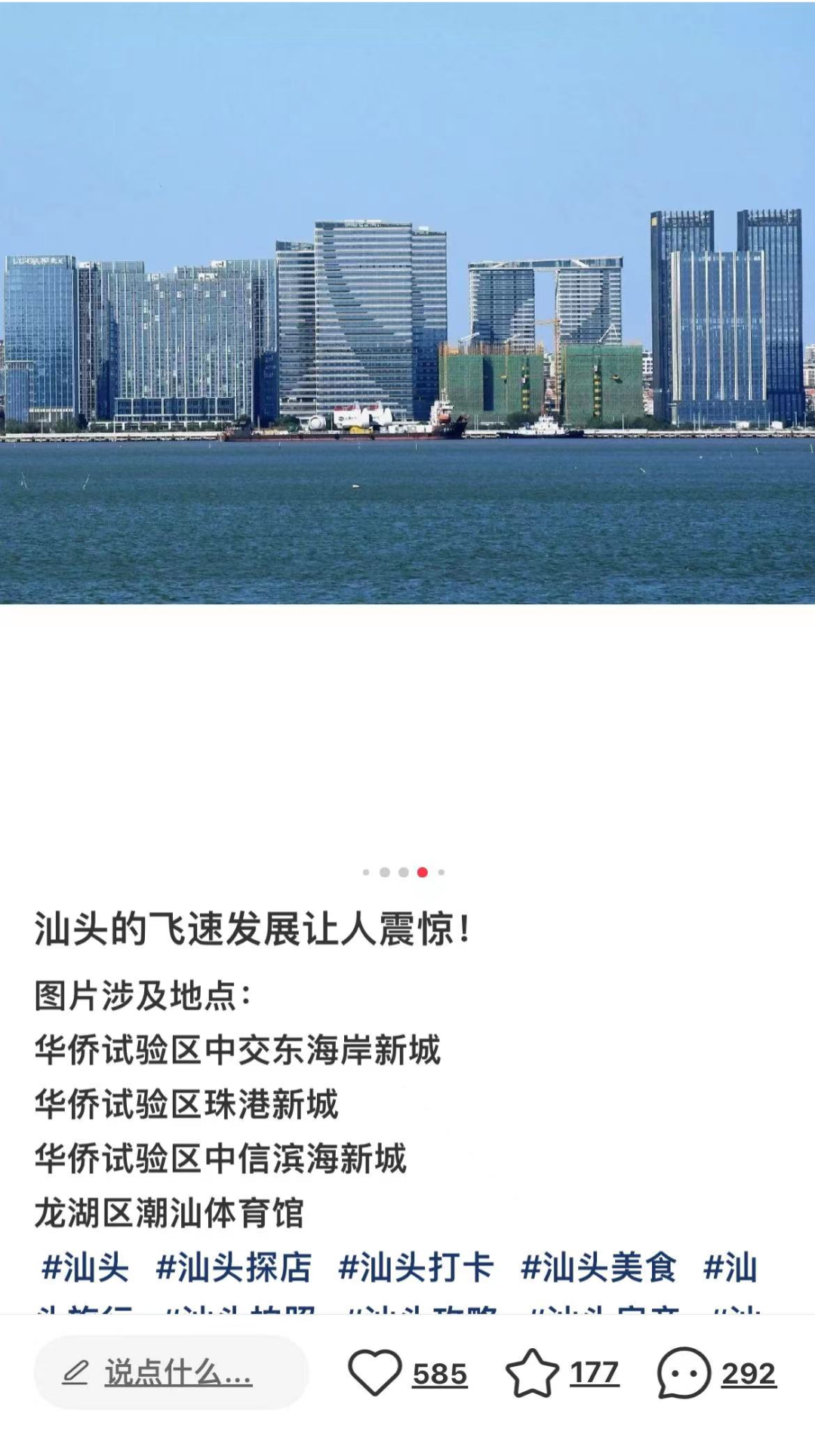
Task: Select the red active fourth carousel dot
Action: [x=421, y=871]
